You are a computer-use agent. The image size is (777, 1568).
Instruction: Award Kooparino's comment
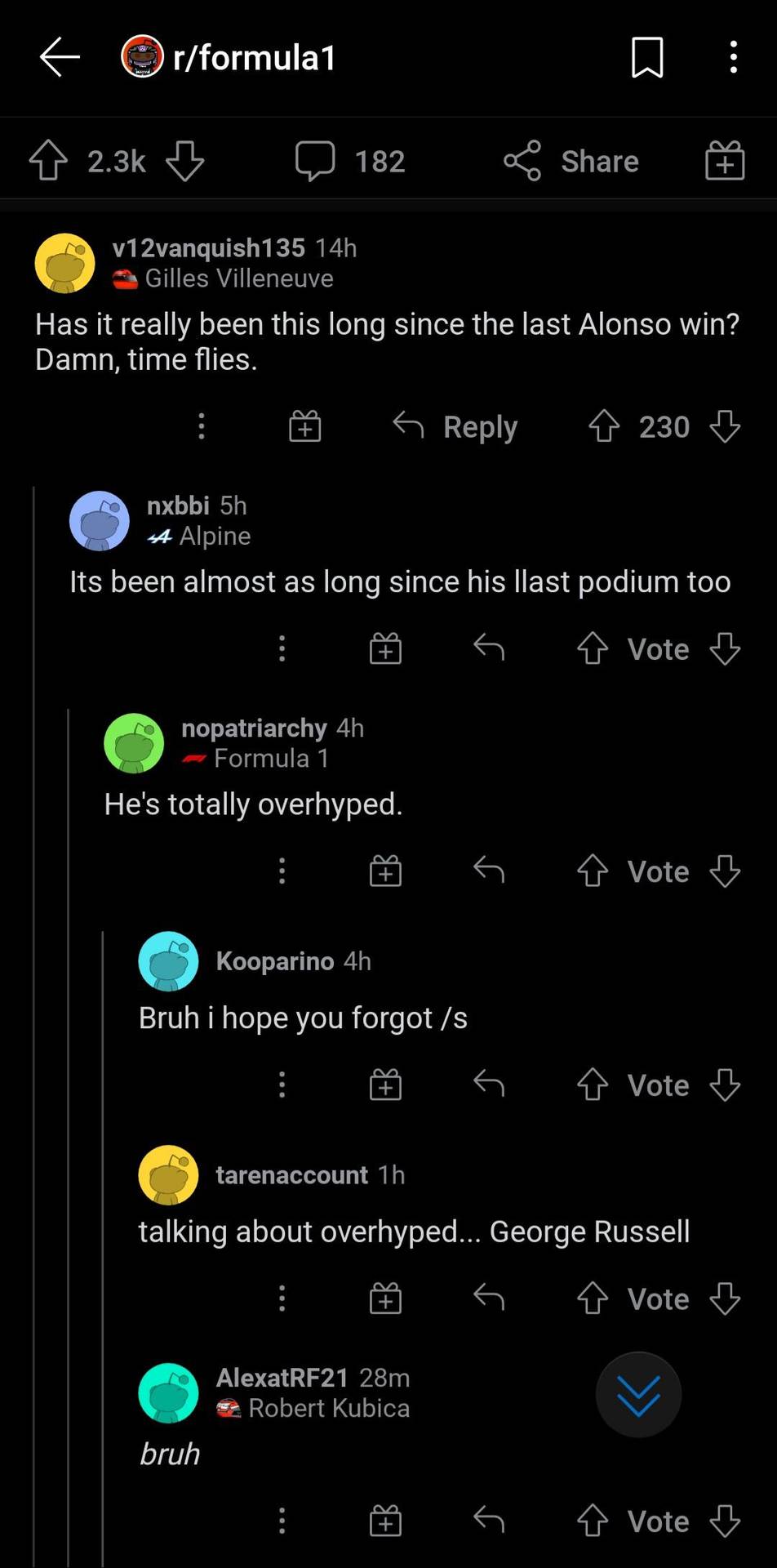tap(385, 1085)
